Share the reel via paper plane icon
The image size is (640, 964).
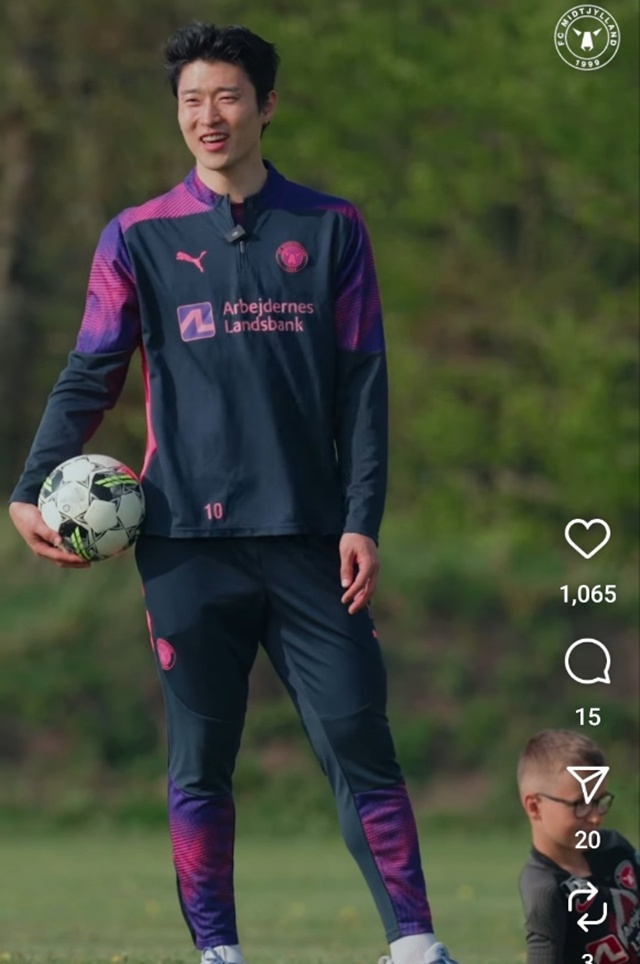tap(587, 785)
